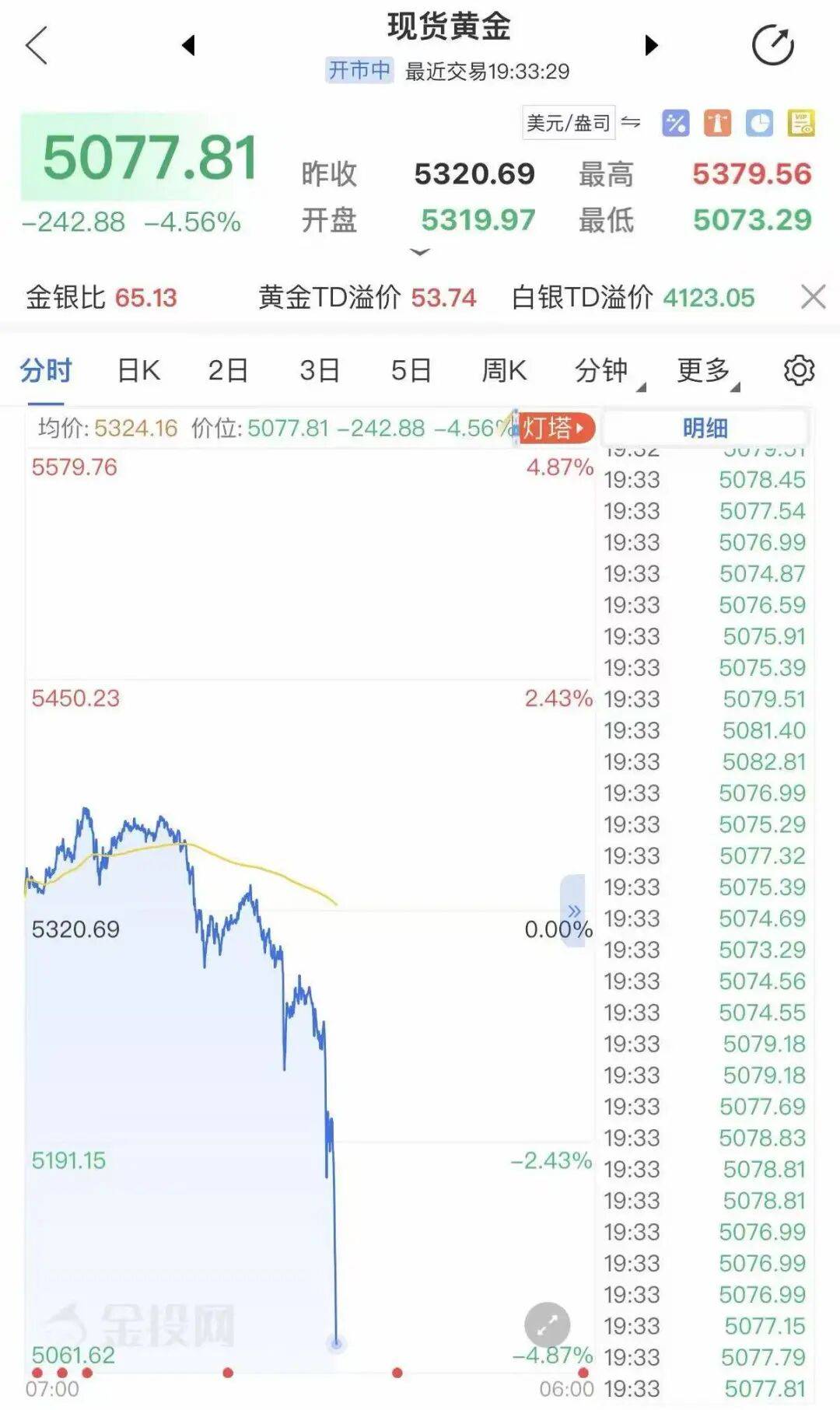Expand the chart to fullscreen
The width and height of the screenshot is (840, 1410).
coord(547,1324)
